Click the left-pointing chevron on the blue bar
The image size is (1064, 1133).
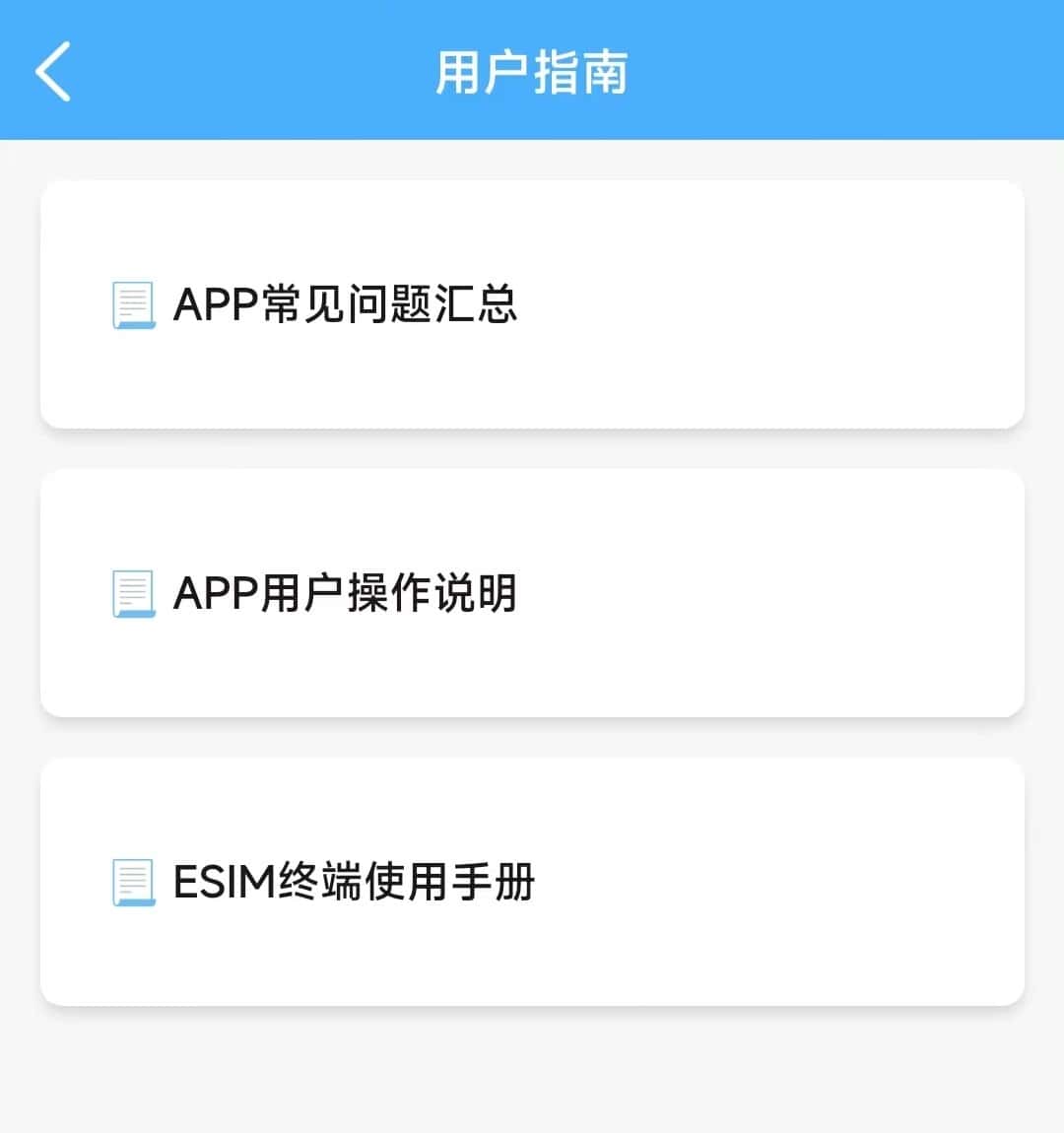point(53,70)
